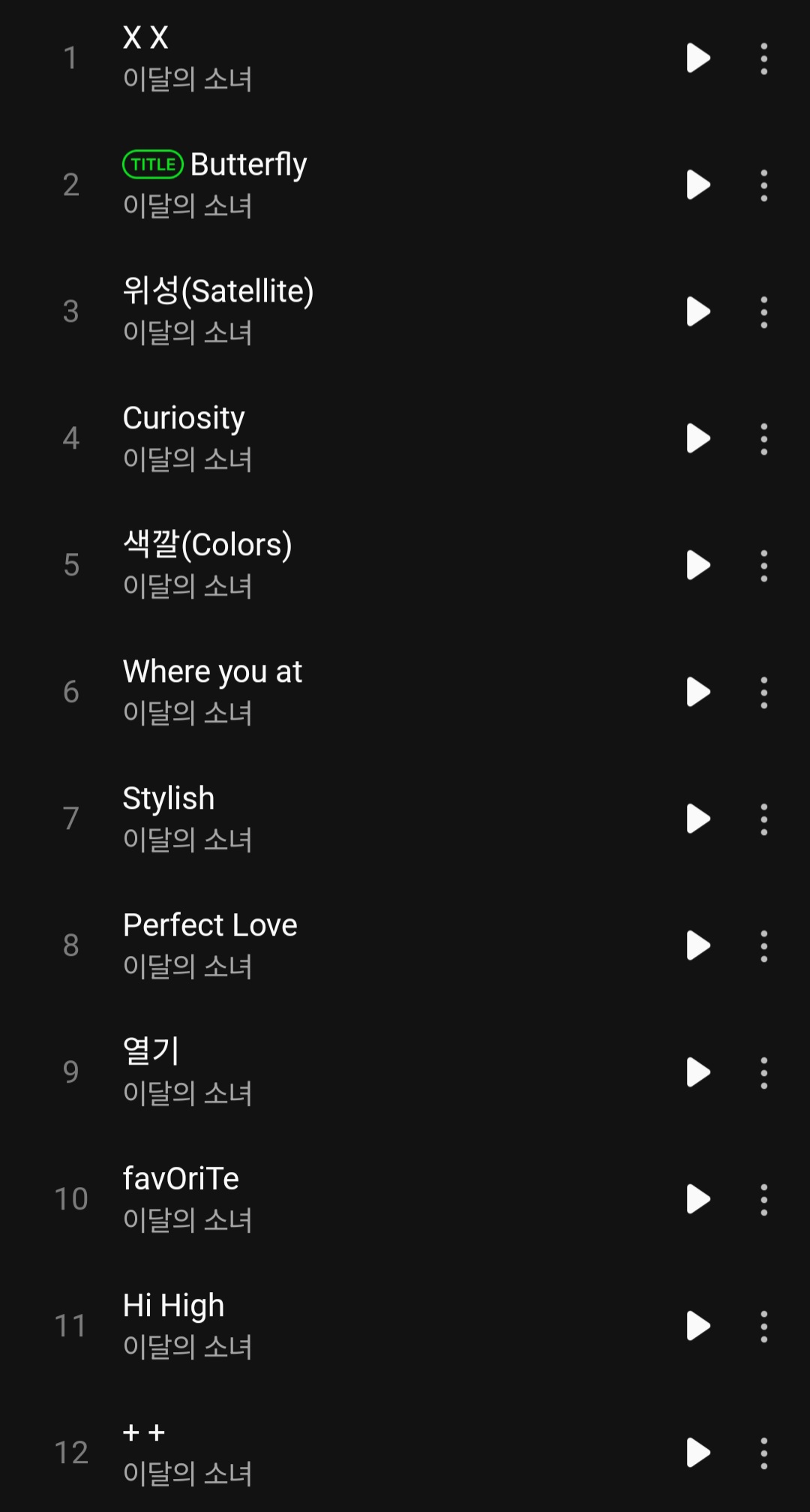810x1512 pixels.
Task: Play the track 열기
Action: coord(697,1072)
